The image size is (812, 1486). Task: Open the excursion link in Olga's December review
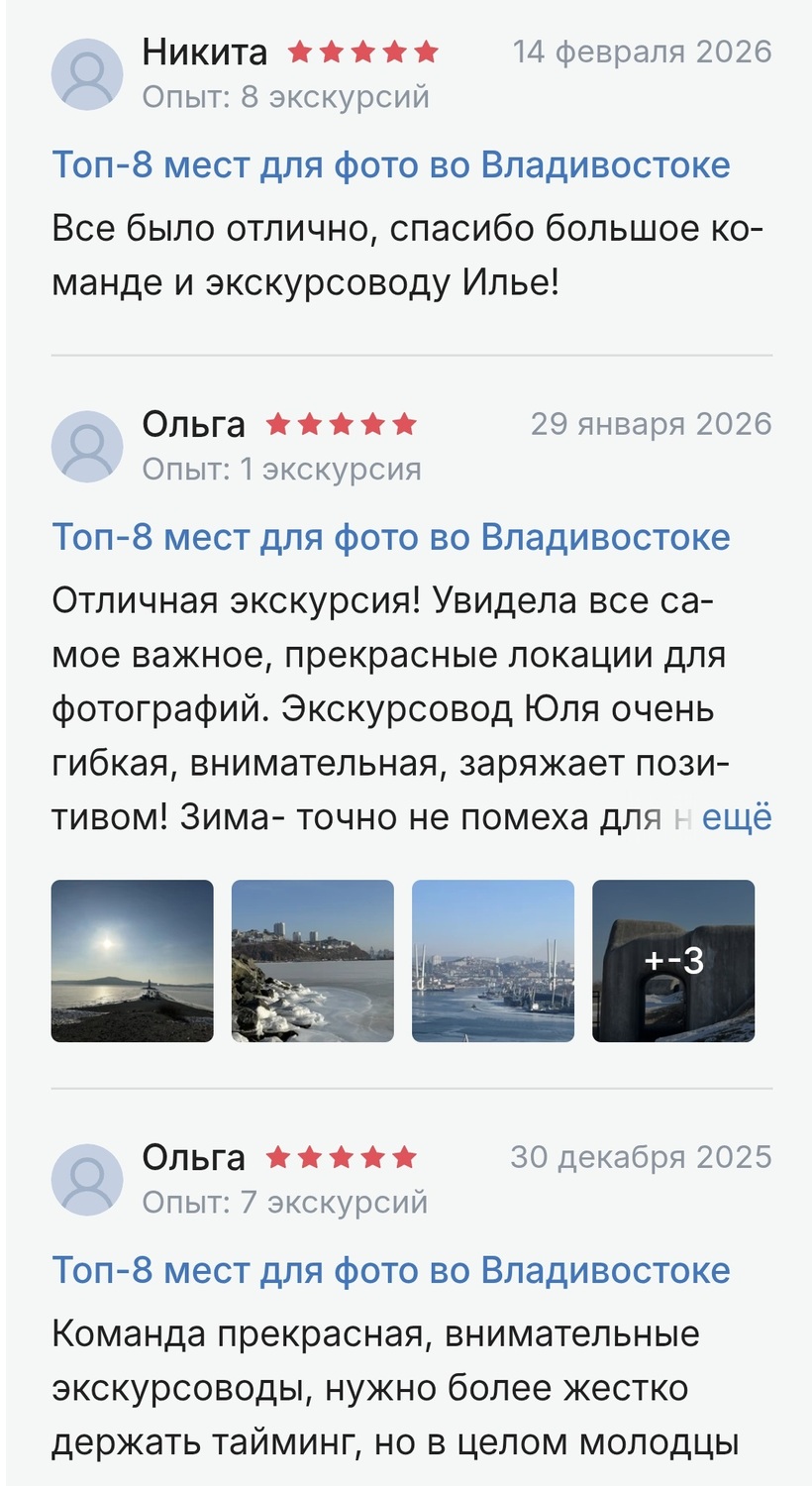[390, 1270]
